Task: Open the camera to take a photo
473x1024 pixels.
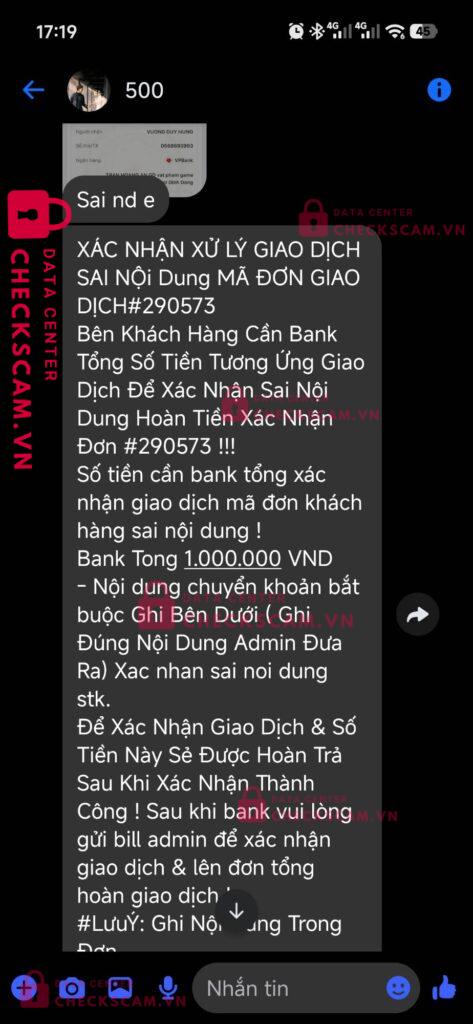Action: point(72,988)
